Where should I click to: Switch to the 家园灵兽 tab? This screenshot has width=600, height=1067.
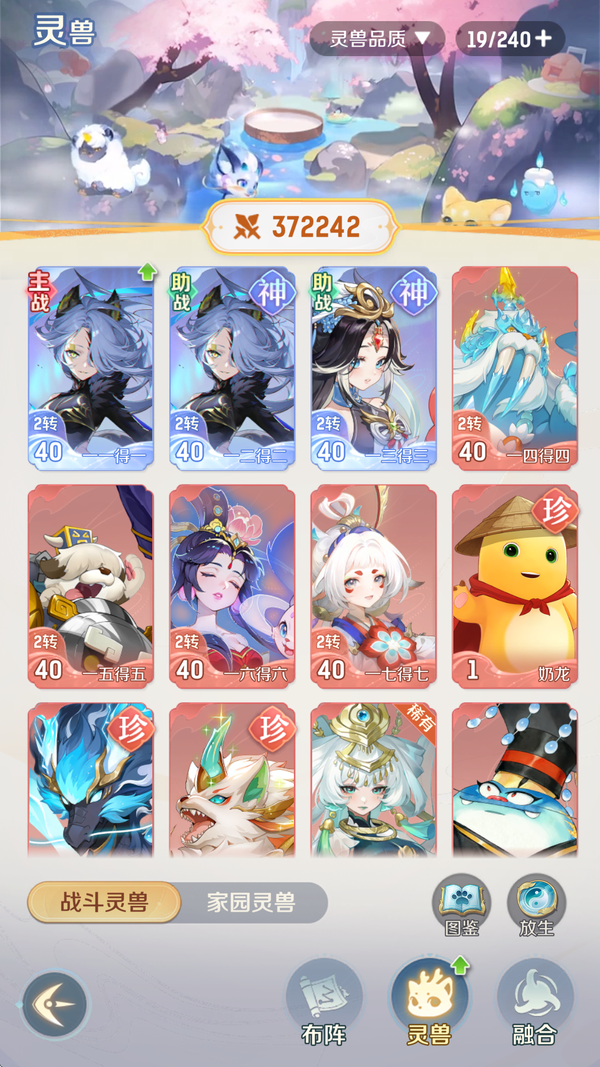pos(251,903)
